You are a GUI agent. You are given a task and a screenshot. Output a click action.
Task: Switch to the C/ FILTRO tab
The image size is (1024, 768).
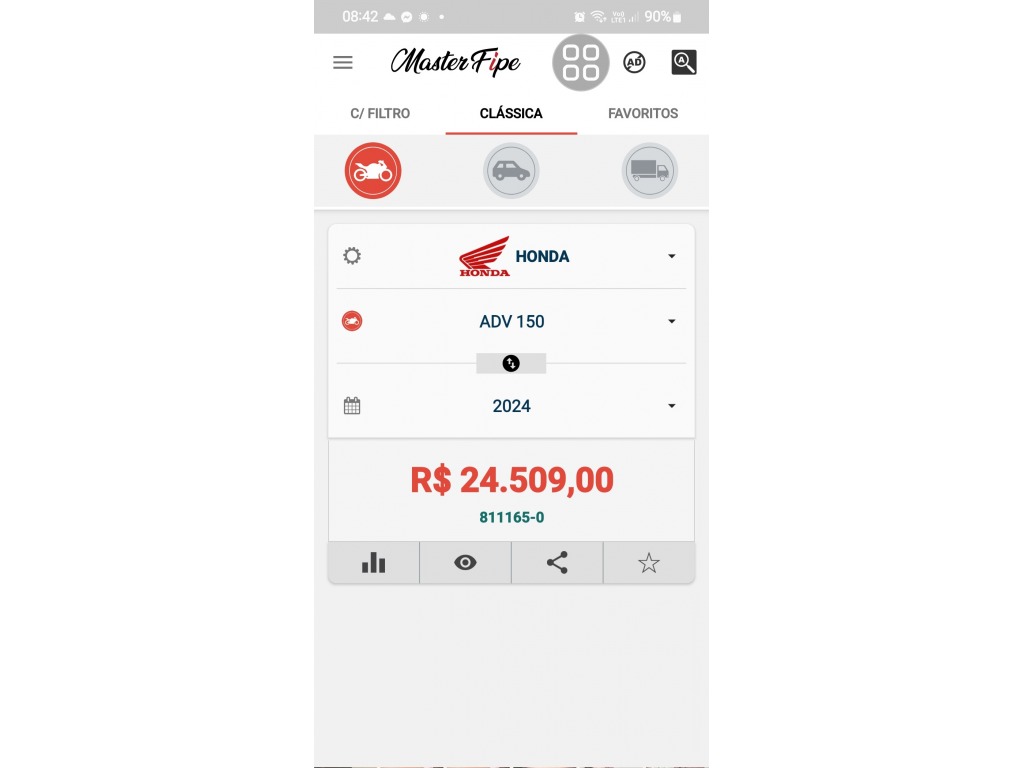point(380,113)
